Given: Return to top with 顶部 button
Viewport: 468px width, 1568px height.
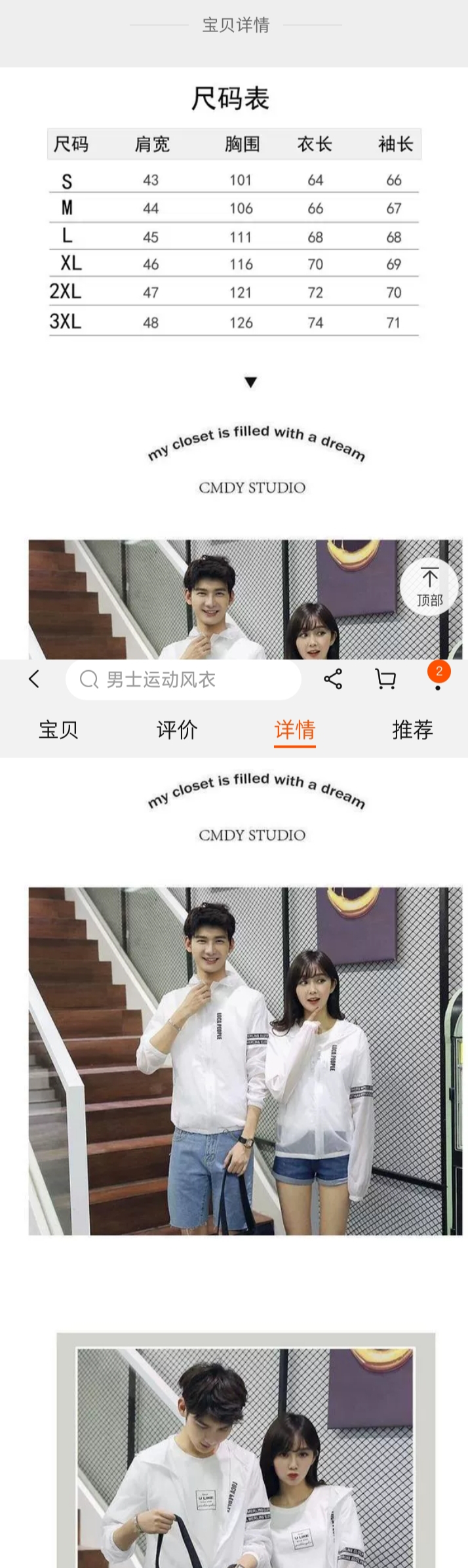Looking at the screenshot, I should point(430,587).
